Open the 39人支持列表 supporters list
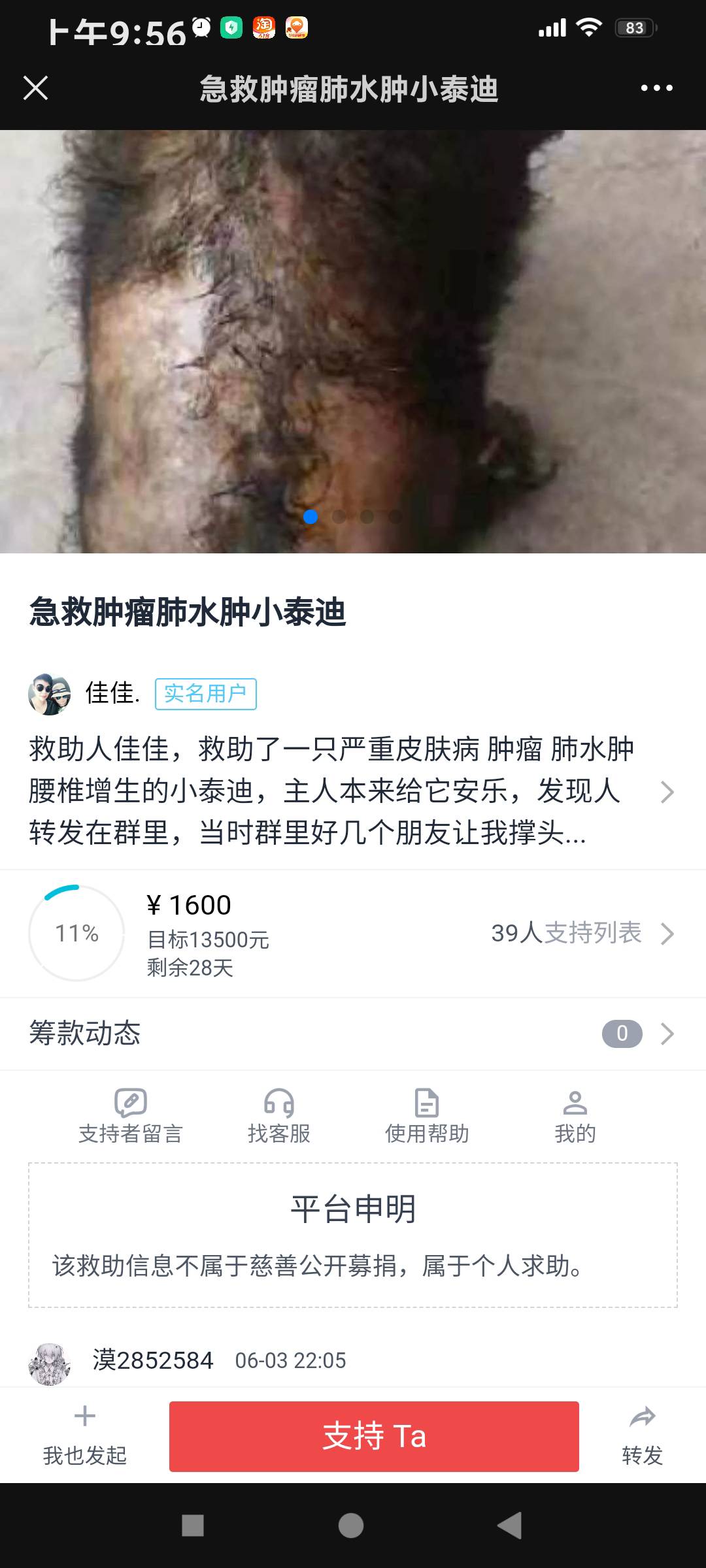706x1568 pixels. point(582,933)
